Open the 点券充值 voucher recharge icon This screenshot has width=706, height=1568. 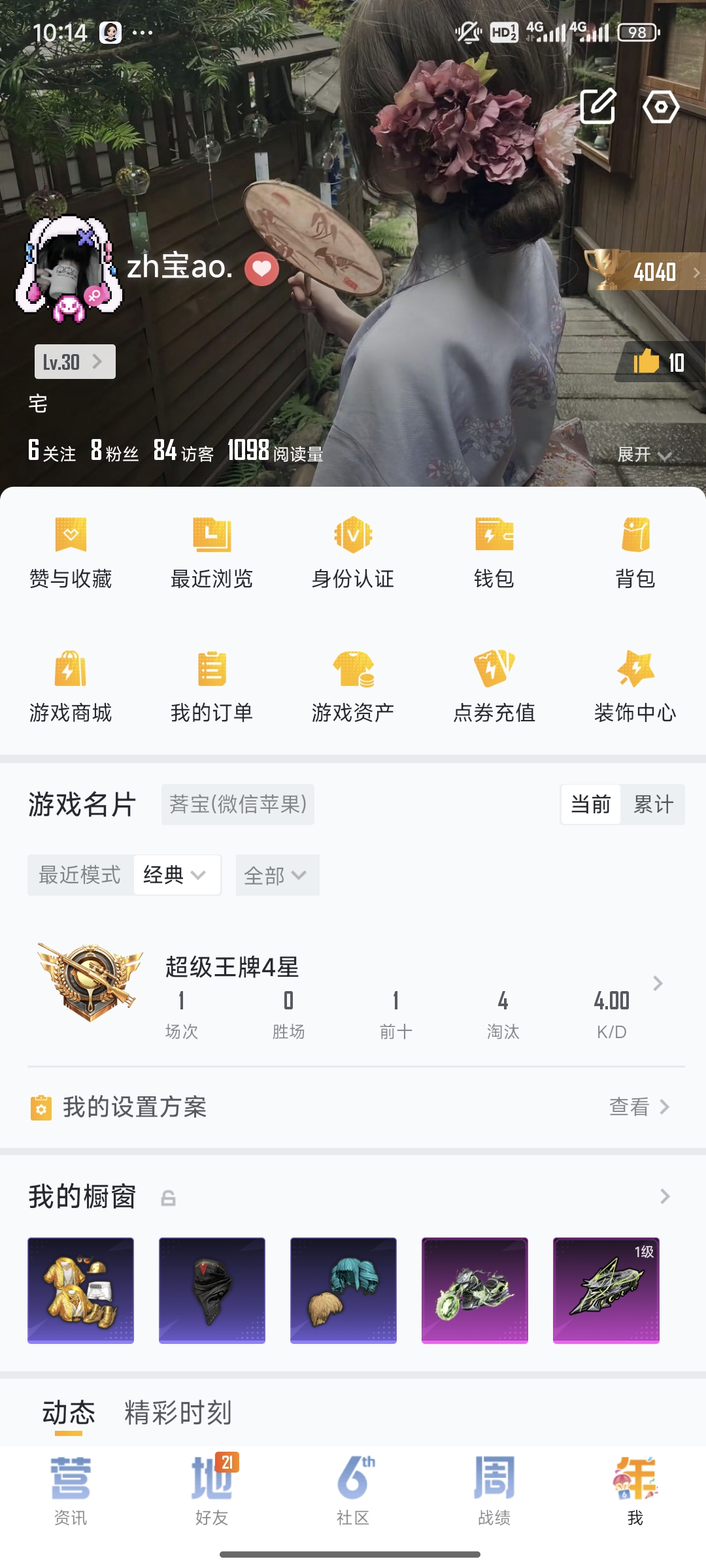(x=494, y=686)
